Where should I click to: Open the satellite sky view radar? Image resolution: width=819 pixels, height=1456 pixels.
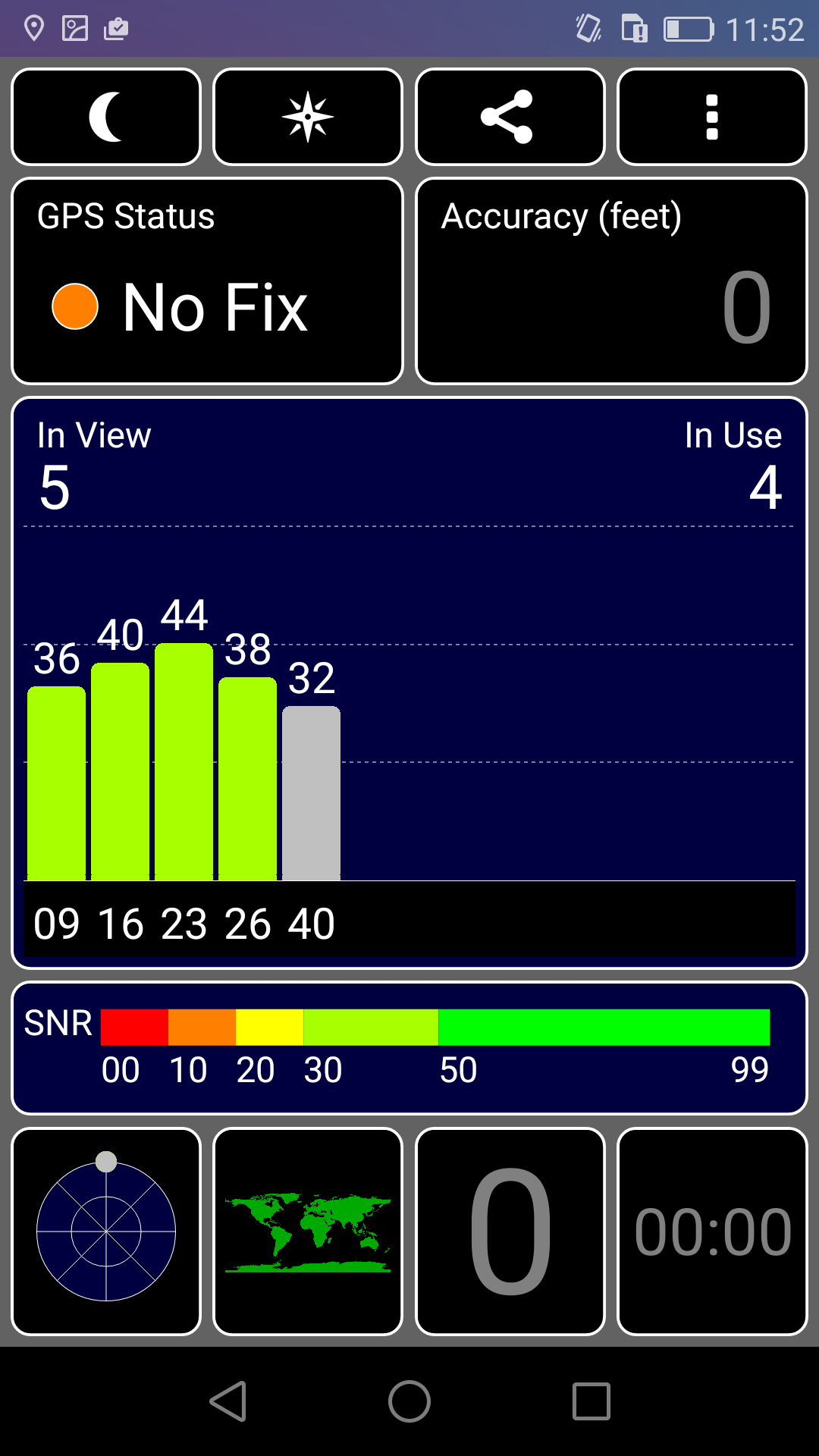tap(106, 1232)
